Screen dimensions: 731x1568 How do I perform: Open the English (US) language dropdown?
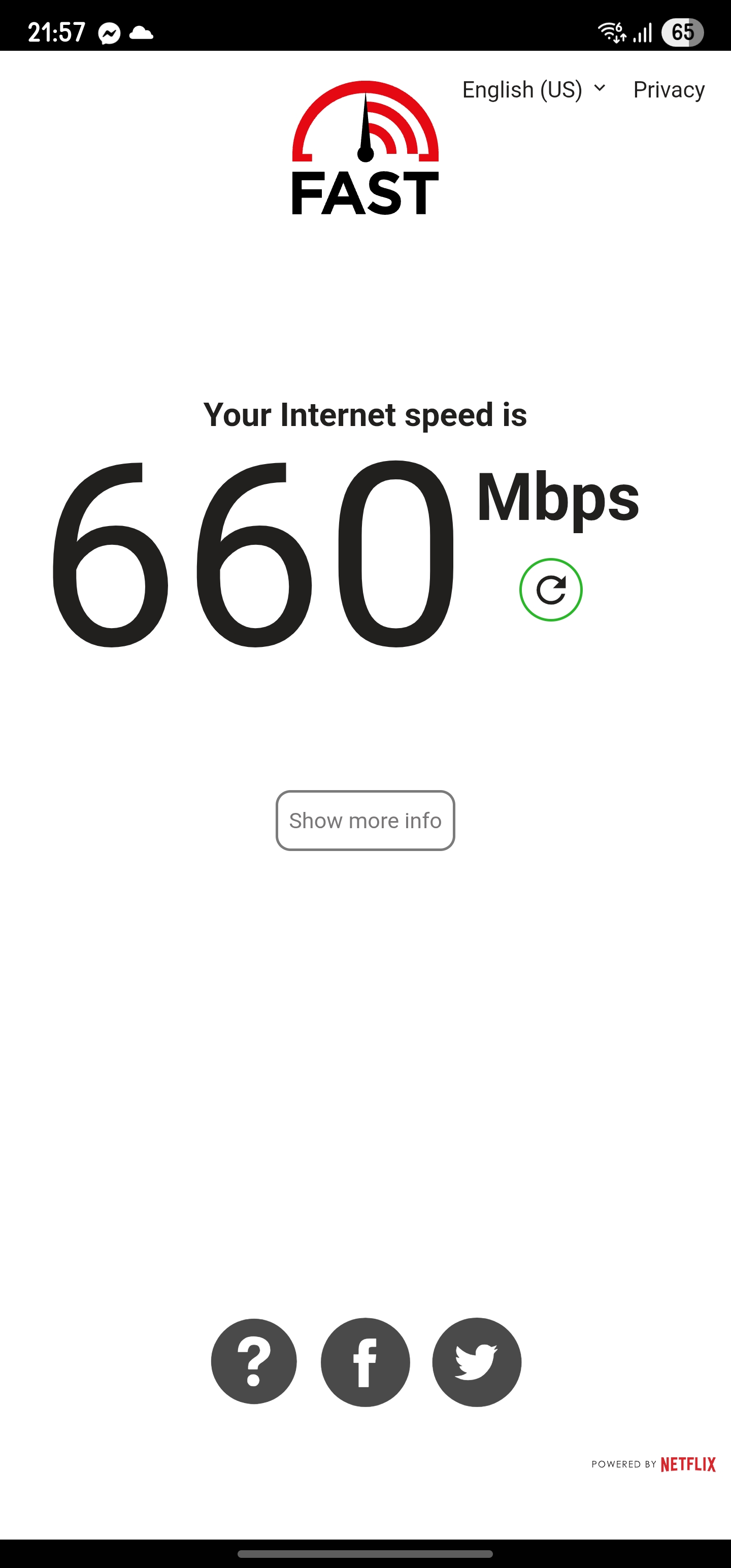[x=534, y=89]
